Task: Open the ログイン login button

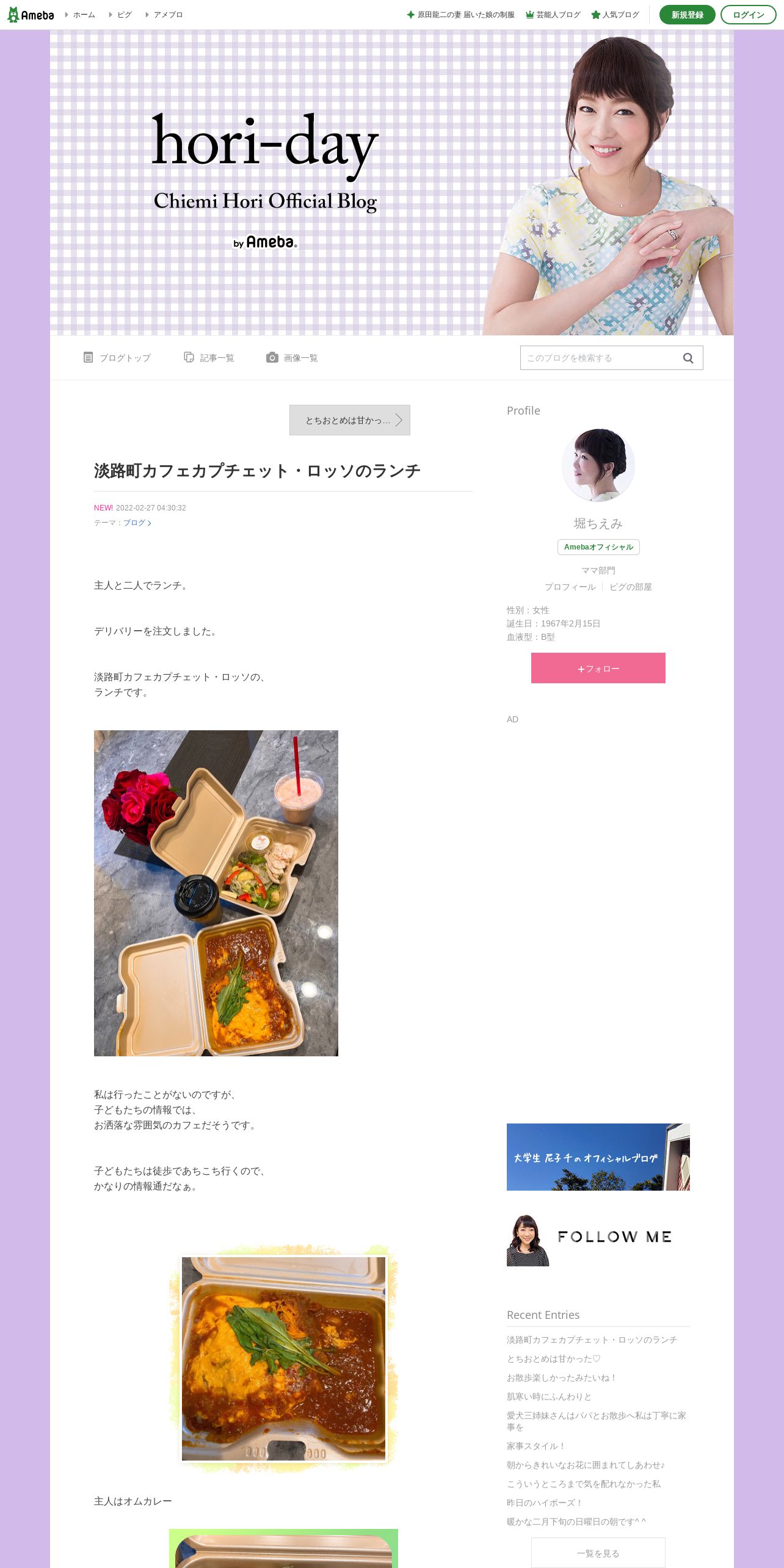Action: click(x=748, y=15)
